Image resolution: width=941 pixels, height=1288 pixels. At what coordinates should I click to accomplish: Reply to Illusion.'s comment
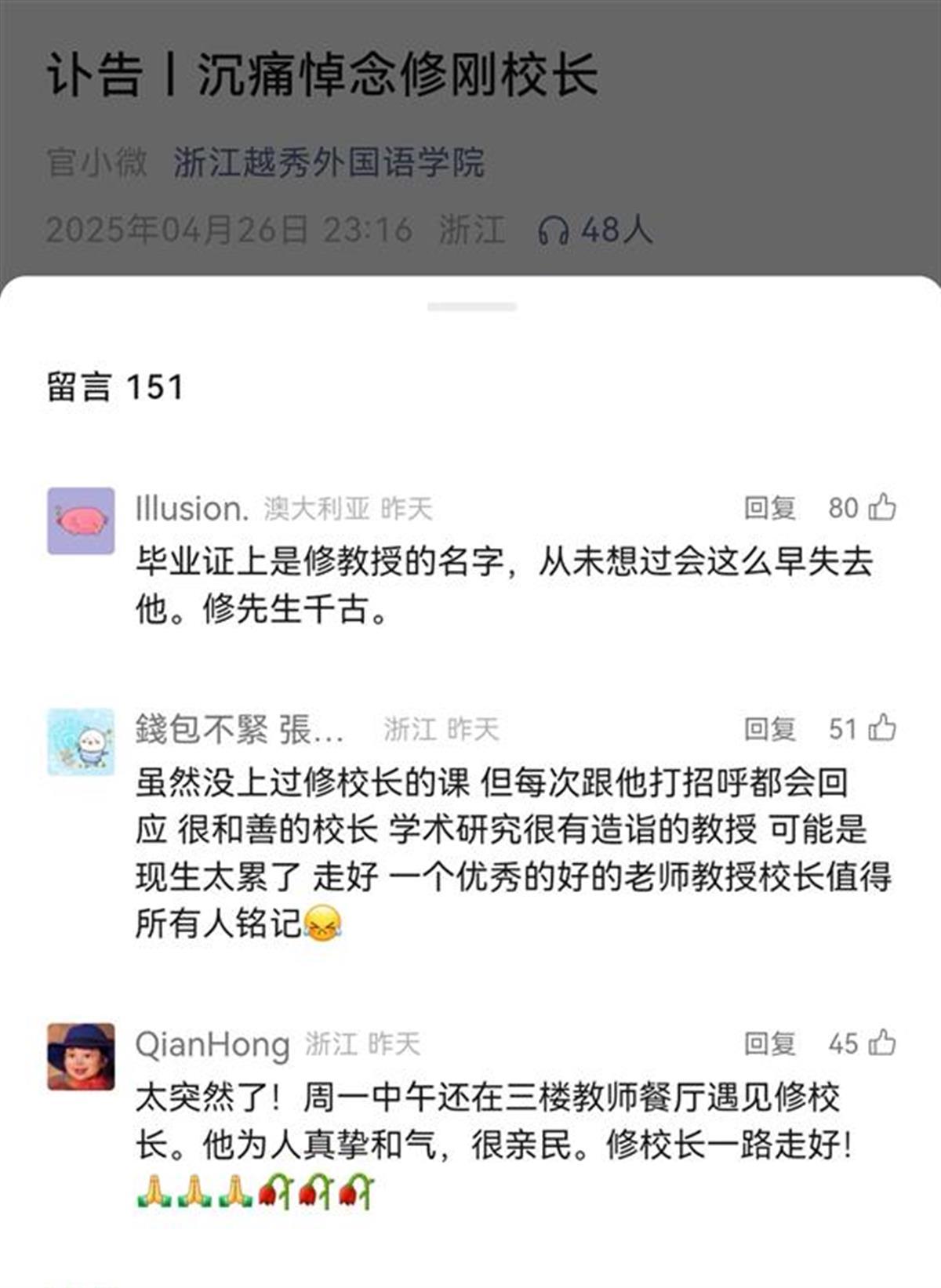(769, 508)
